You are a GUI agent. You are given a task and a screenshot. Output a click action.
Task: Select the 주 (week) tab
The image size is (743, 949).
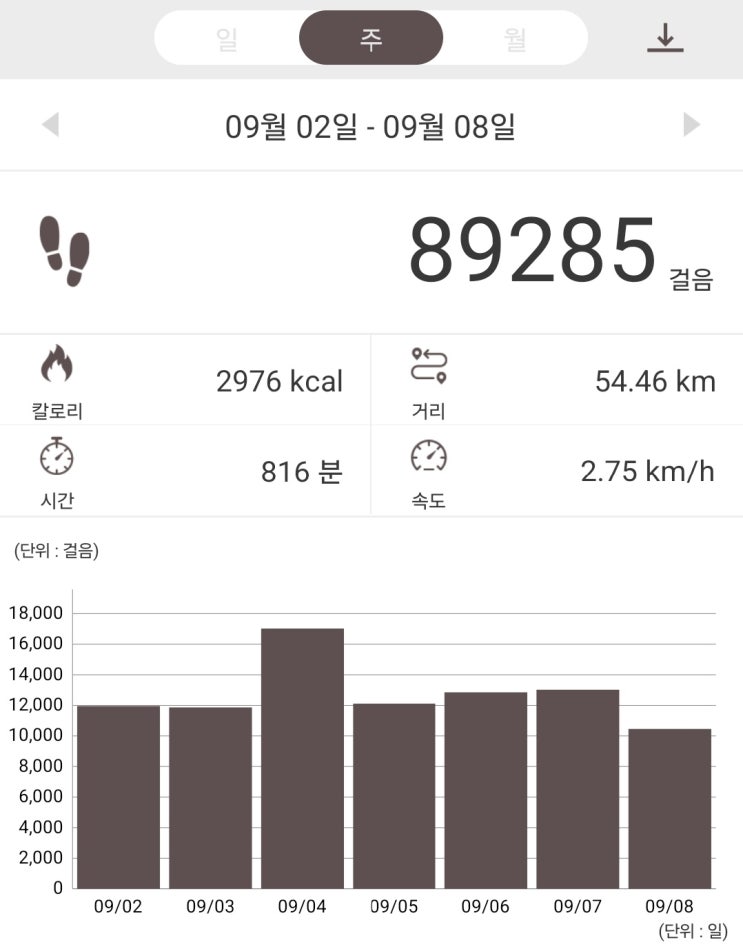[371, 39]
